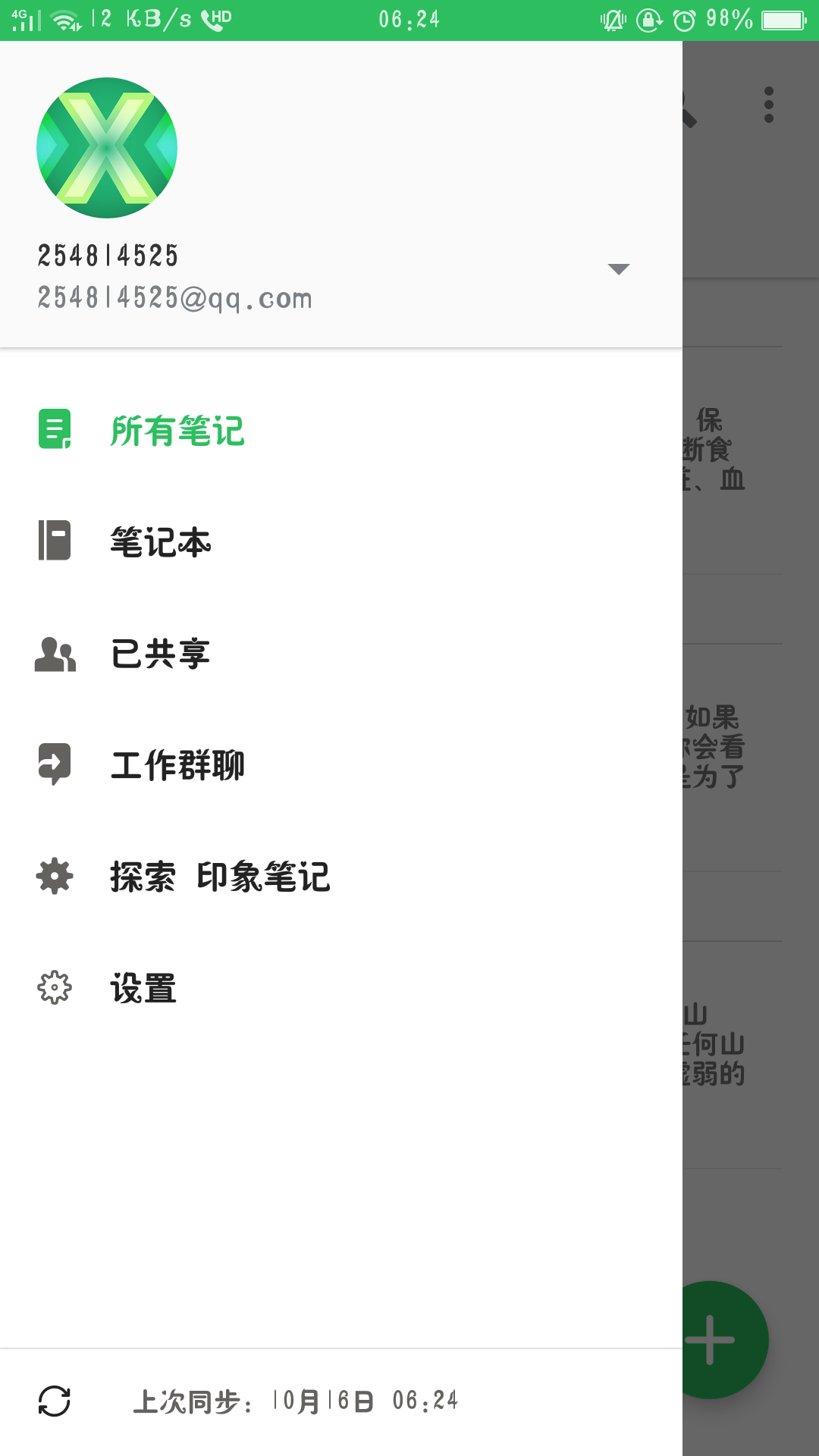Sync notes with the refresh icon
819x1456 pixels.
[55, 1401]
